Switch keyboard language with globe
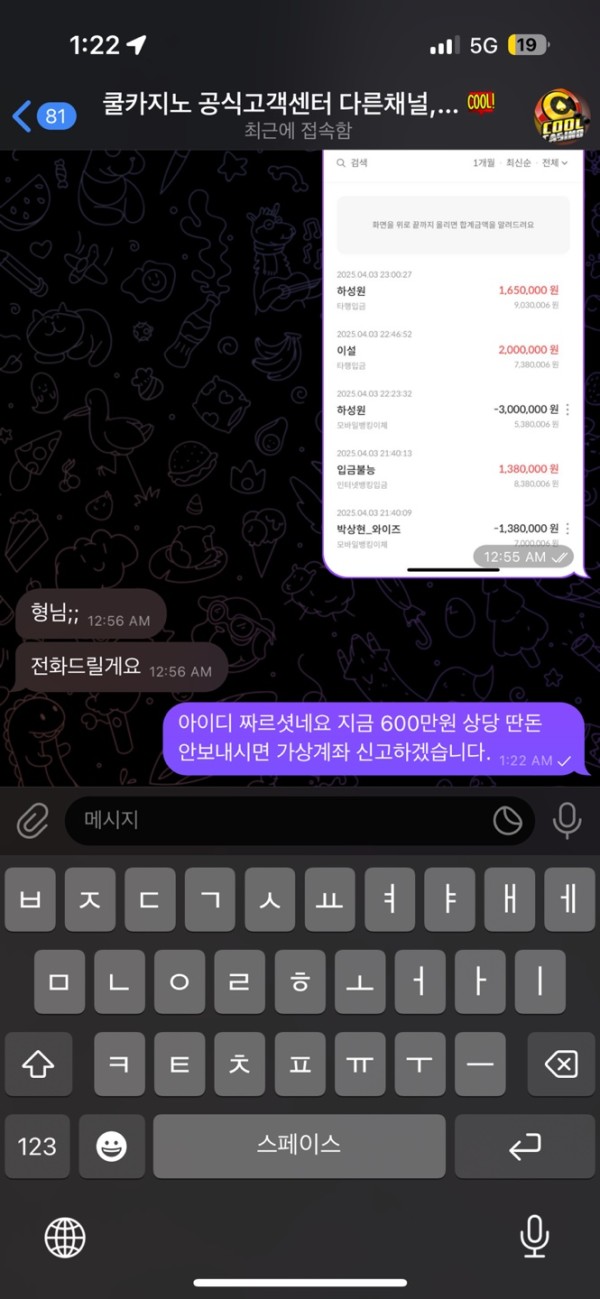600x1299 pixels. click(x=65, y=1238)
